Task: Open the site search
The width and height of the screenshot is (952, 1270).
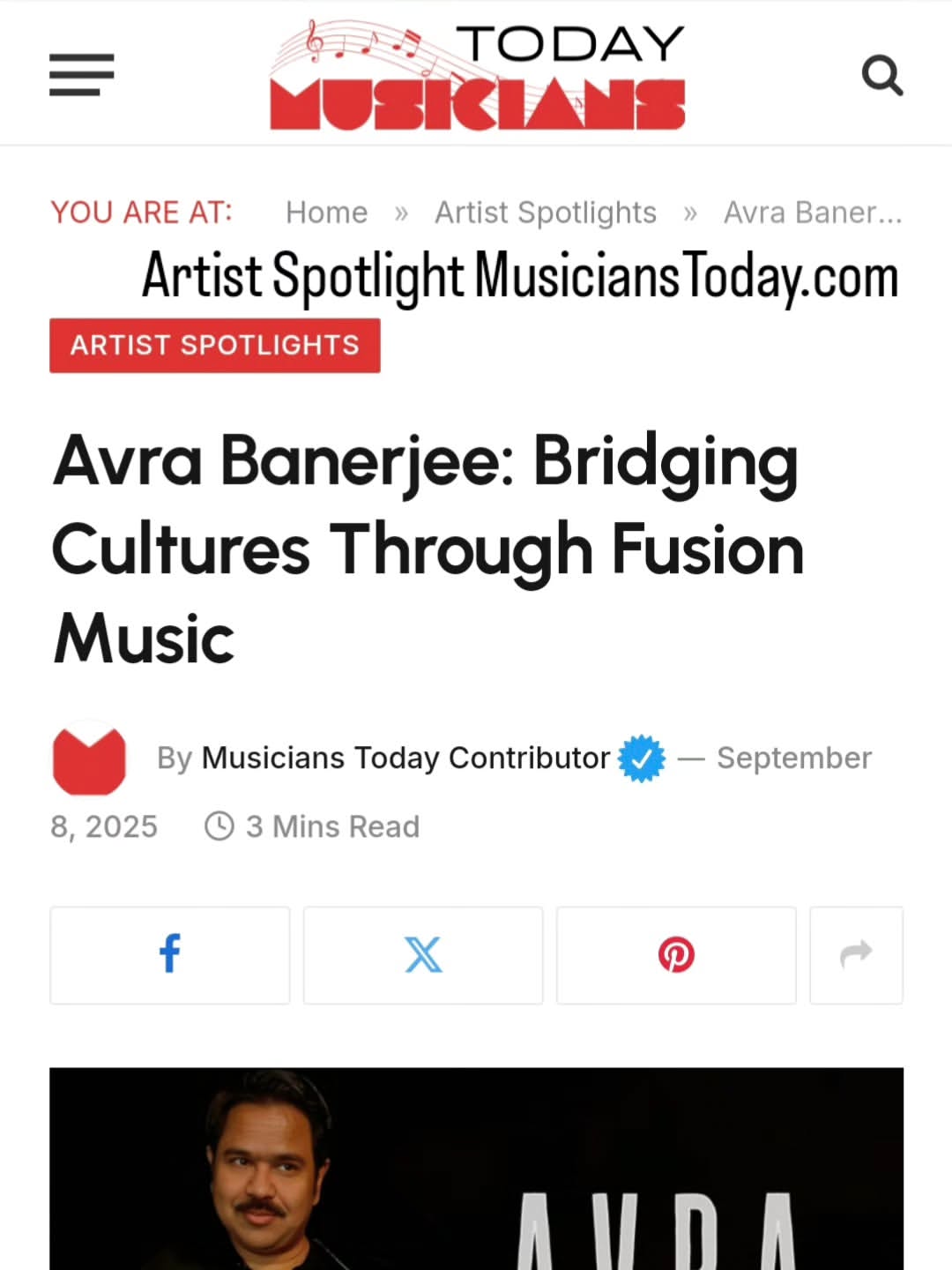Action: coord(881,76)
